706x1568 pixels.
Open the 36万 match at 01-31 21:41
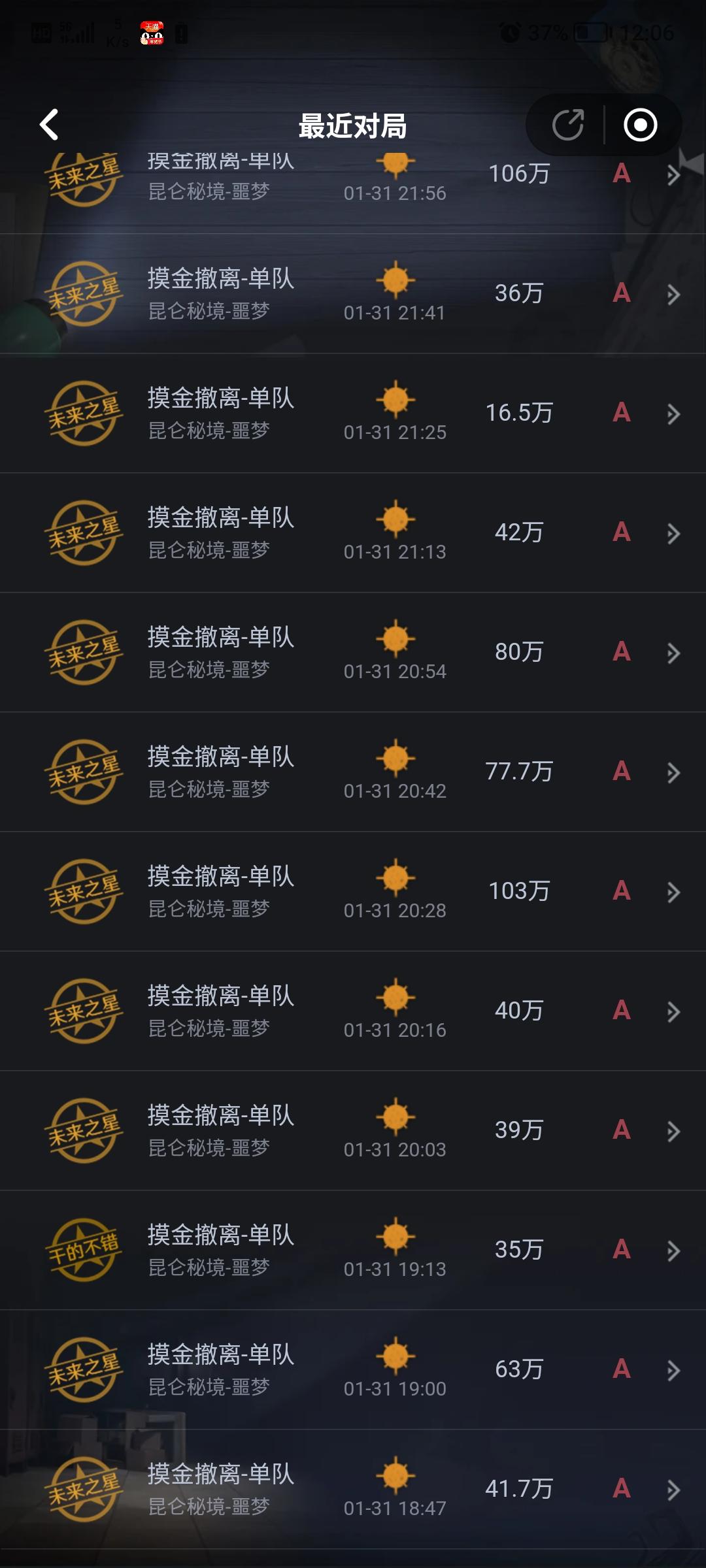[353, 294]
